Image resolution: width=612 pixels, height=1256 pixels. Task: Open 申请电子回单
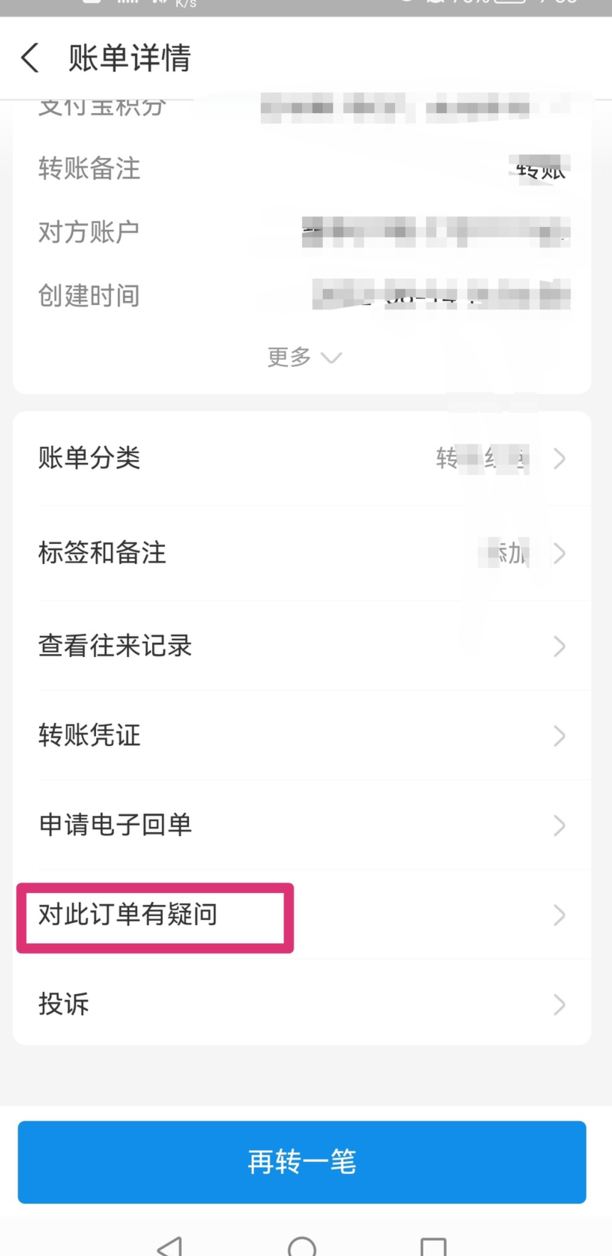point(300,826)
